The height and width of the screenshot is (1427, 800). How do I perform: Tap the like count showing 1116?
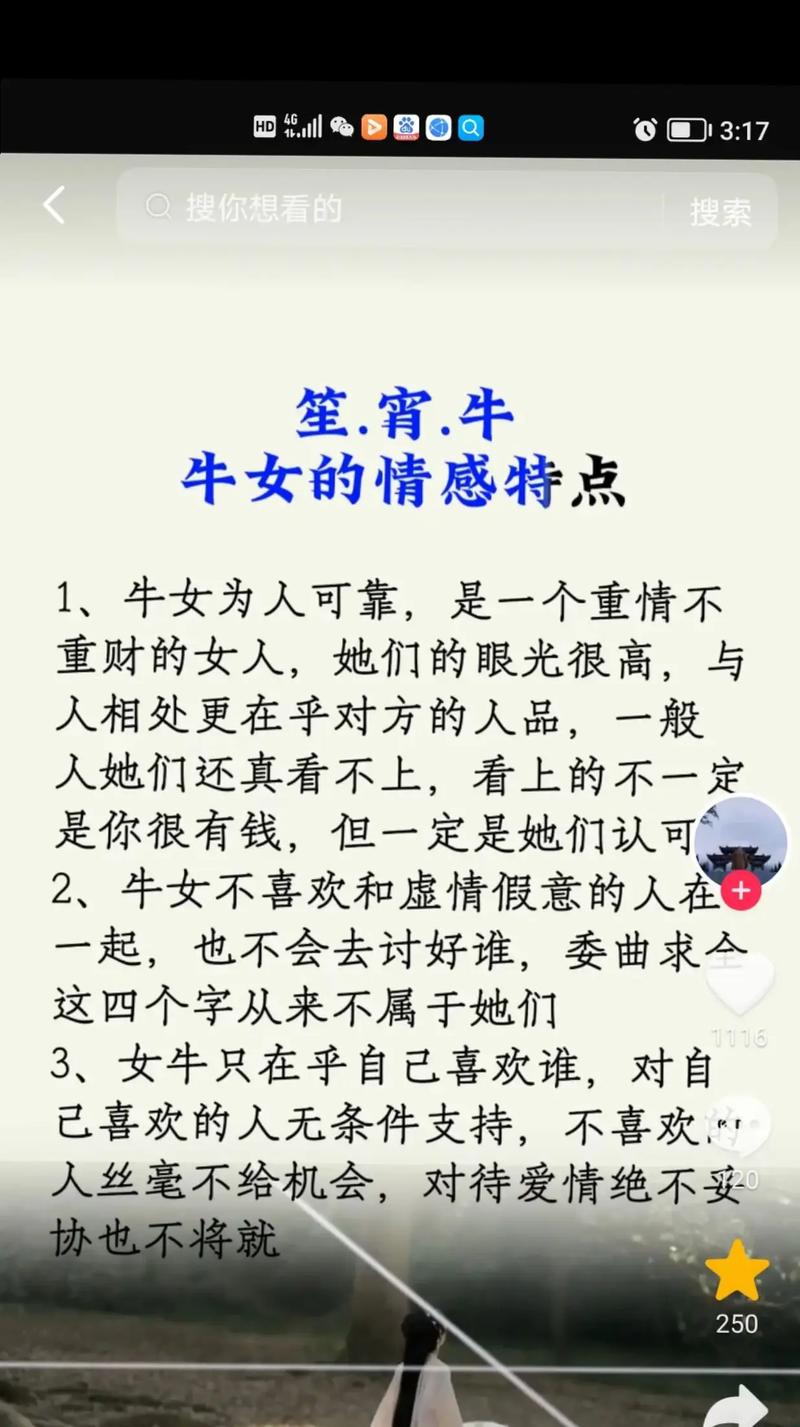pos(739,1037)
